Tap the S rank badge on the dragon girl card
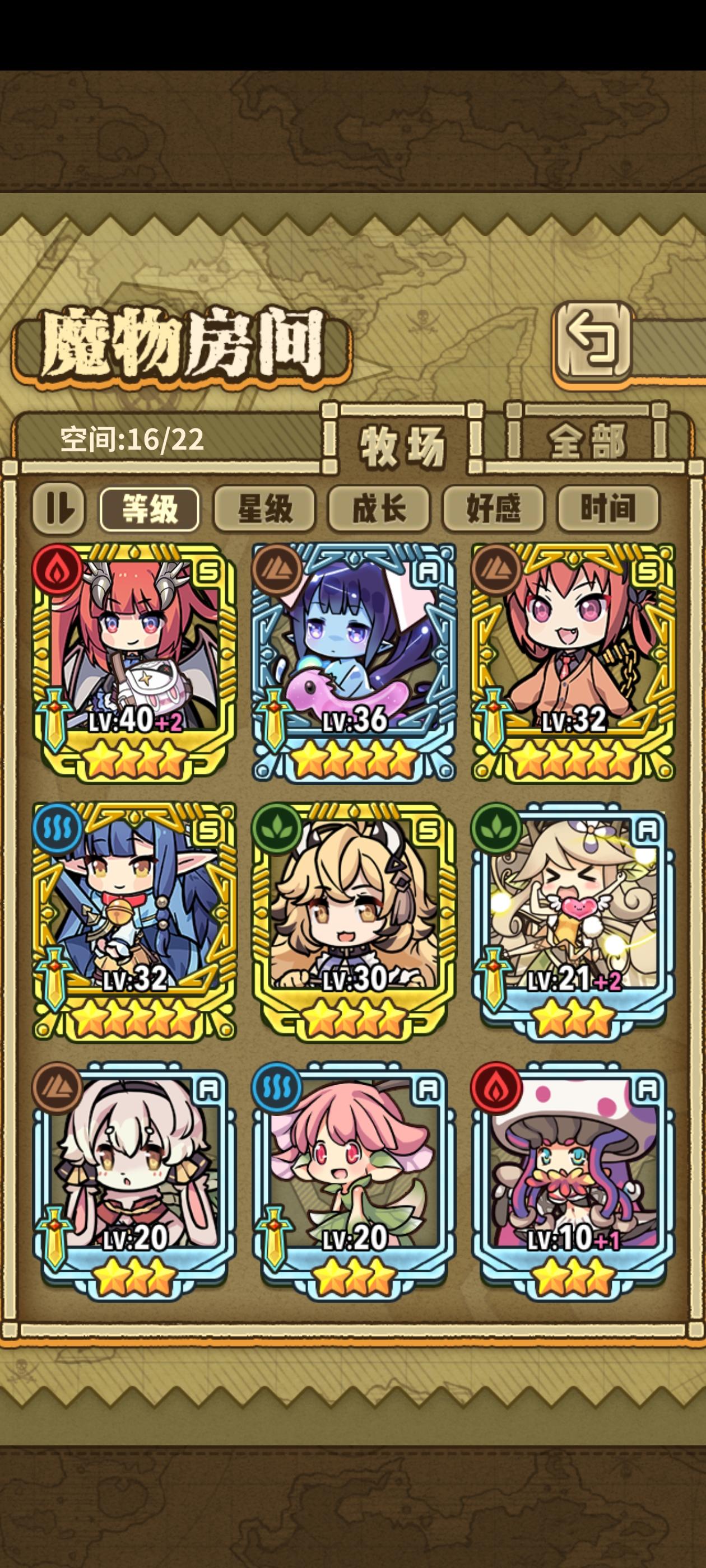706x1568 pixels. coord(207,571)
